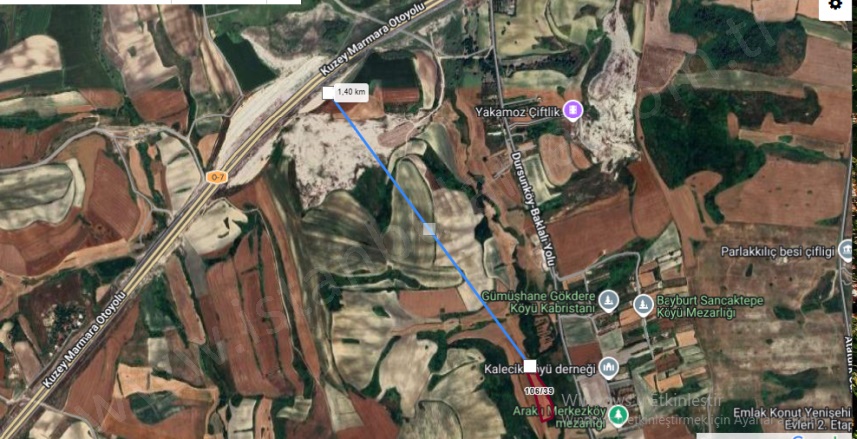Tap the Kalecik köyü derneği marker
Screen dimensions: 857x439
[609, 369]
